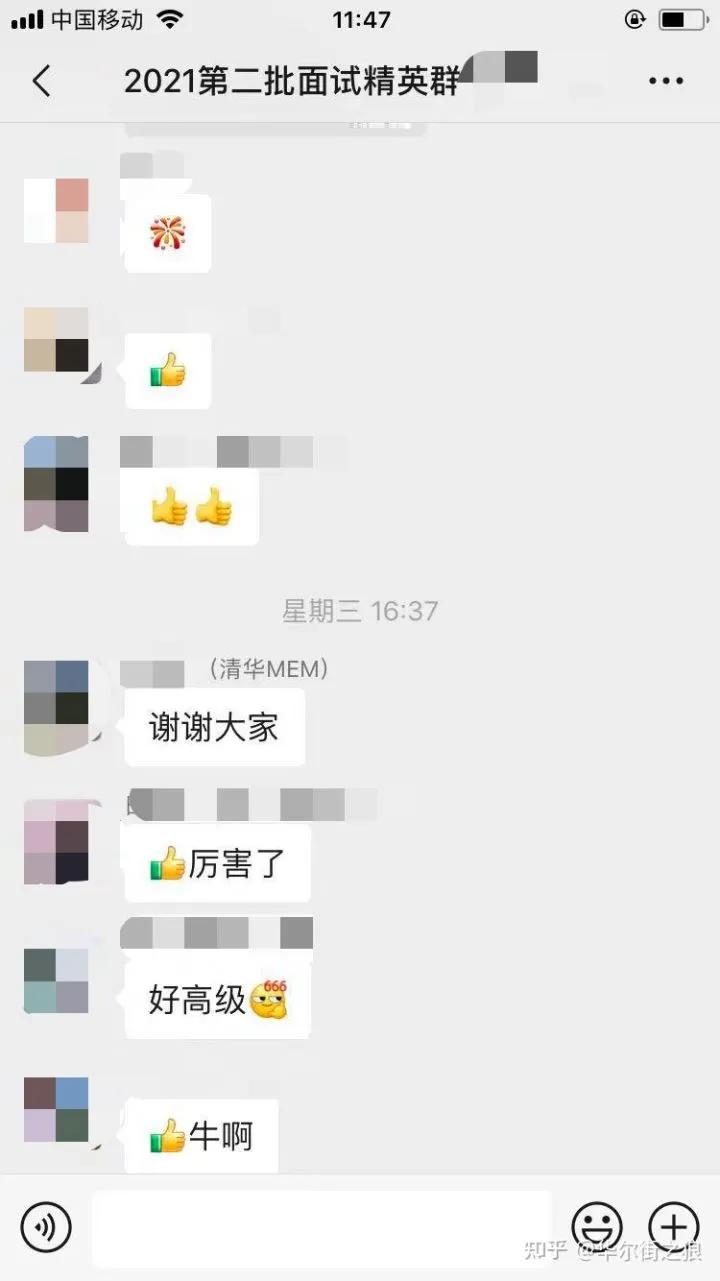Tap the fireworks emoji message
The height and width of the screenshot is (1281, 720).
point(168,233)
